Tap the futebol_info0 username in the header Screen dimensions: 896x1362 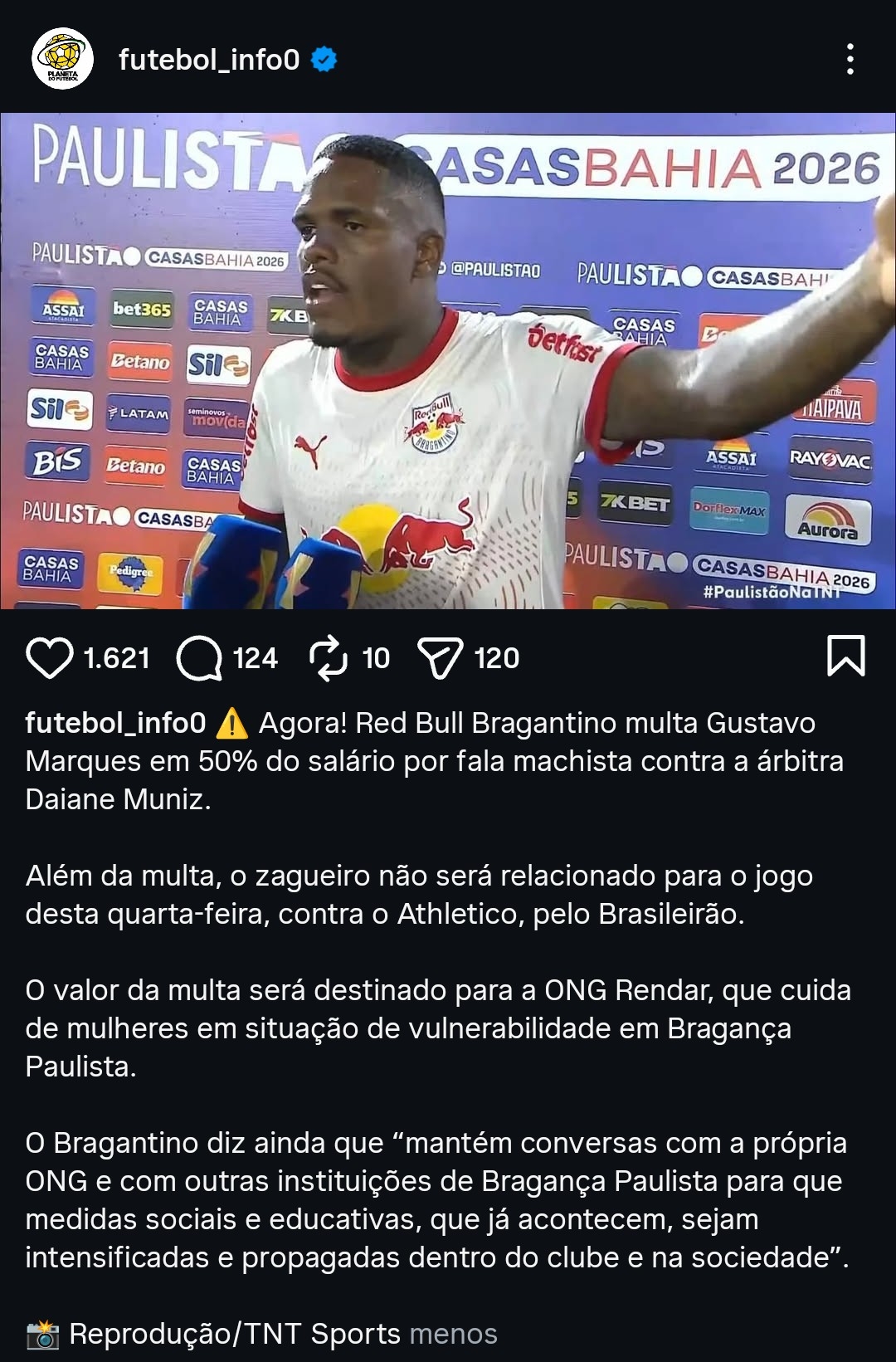pos(209,60)
